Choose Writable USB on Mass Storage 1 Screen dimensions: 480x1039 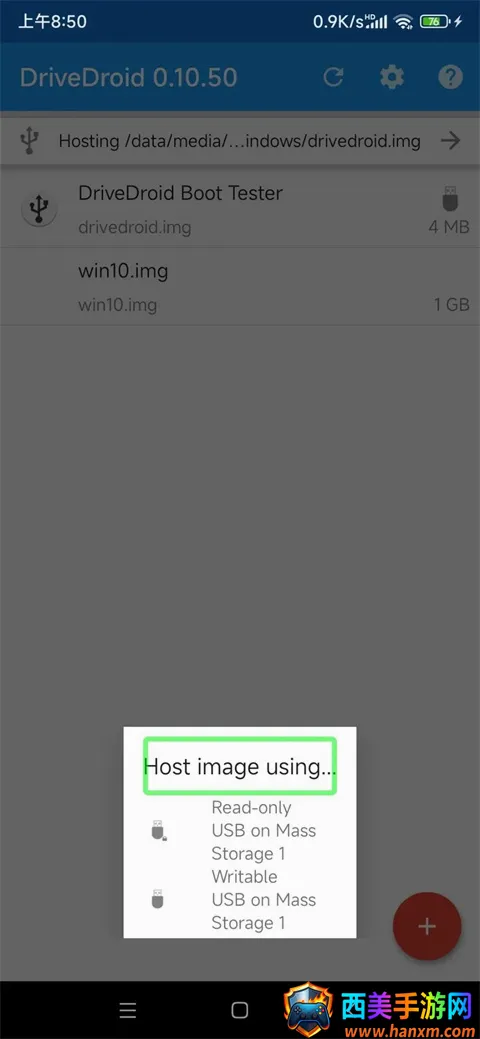(239, 900)
